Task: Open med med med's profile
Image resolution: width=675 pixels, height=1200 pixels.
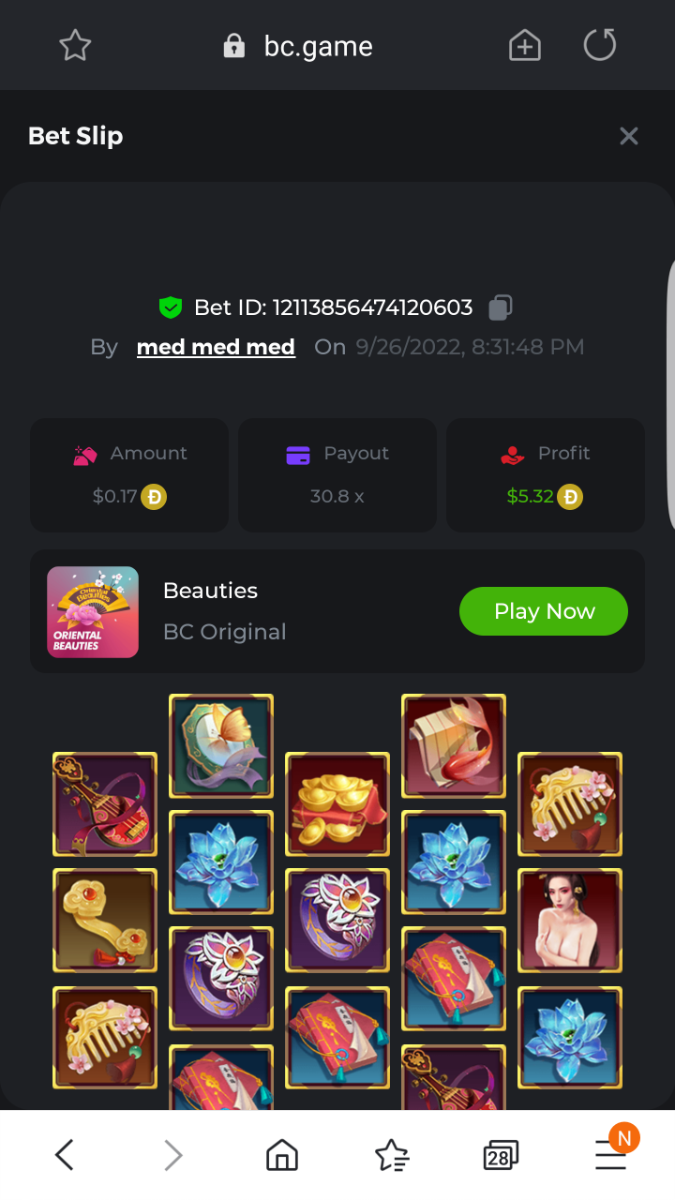Action: point(215,347)
